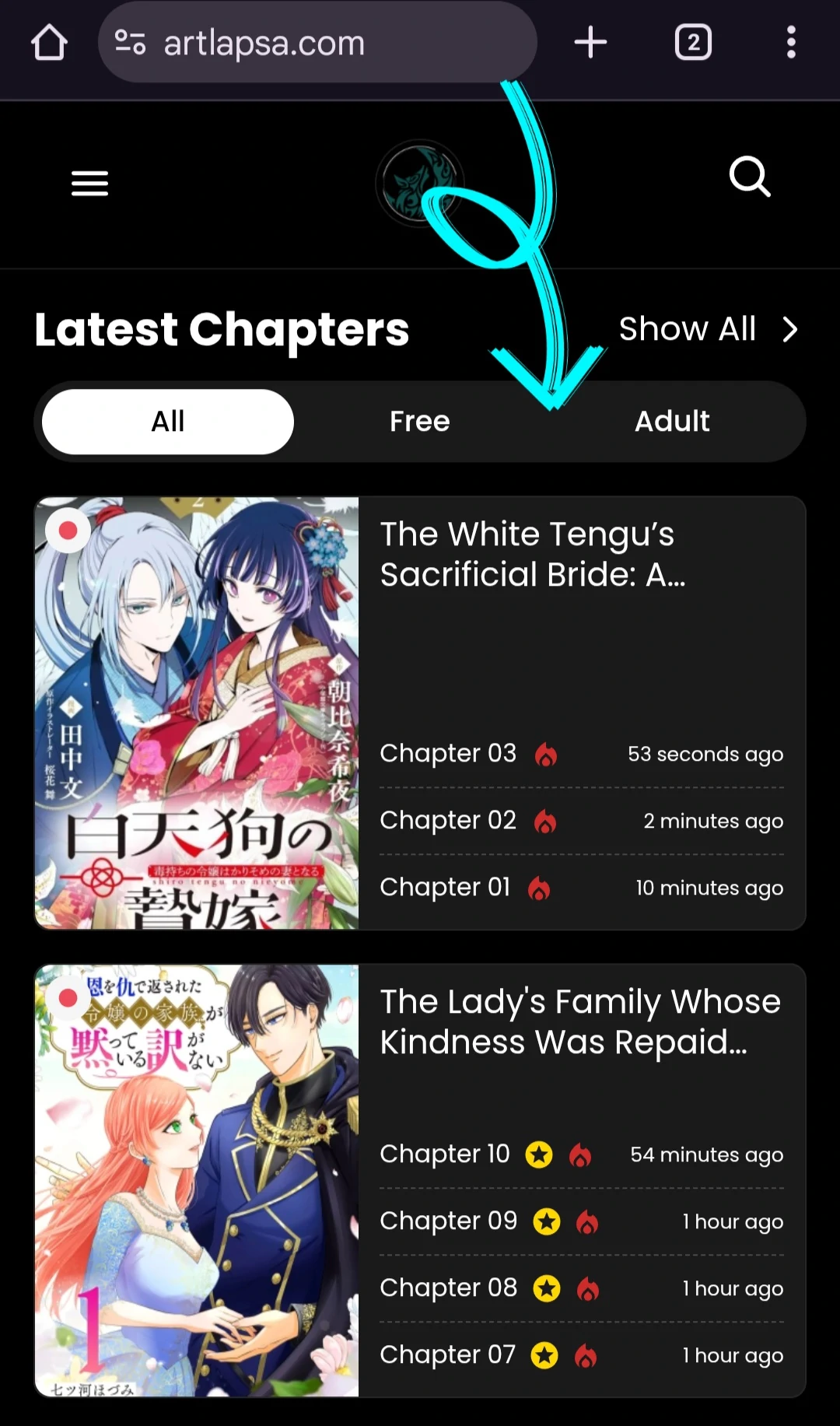Open The Lady's Family Chapter 10
Viewport: 840px width, 1426px height.
click(445, 1154)
